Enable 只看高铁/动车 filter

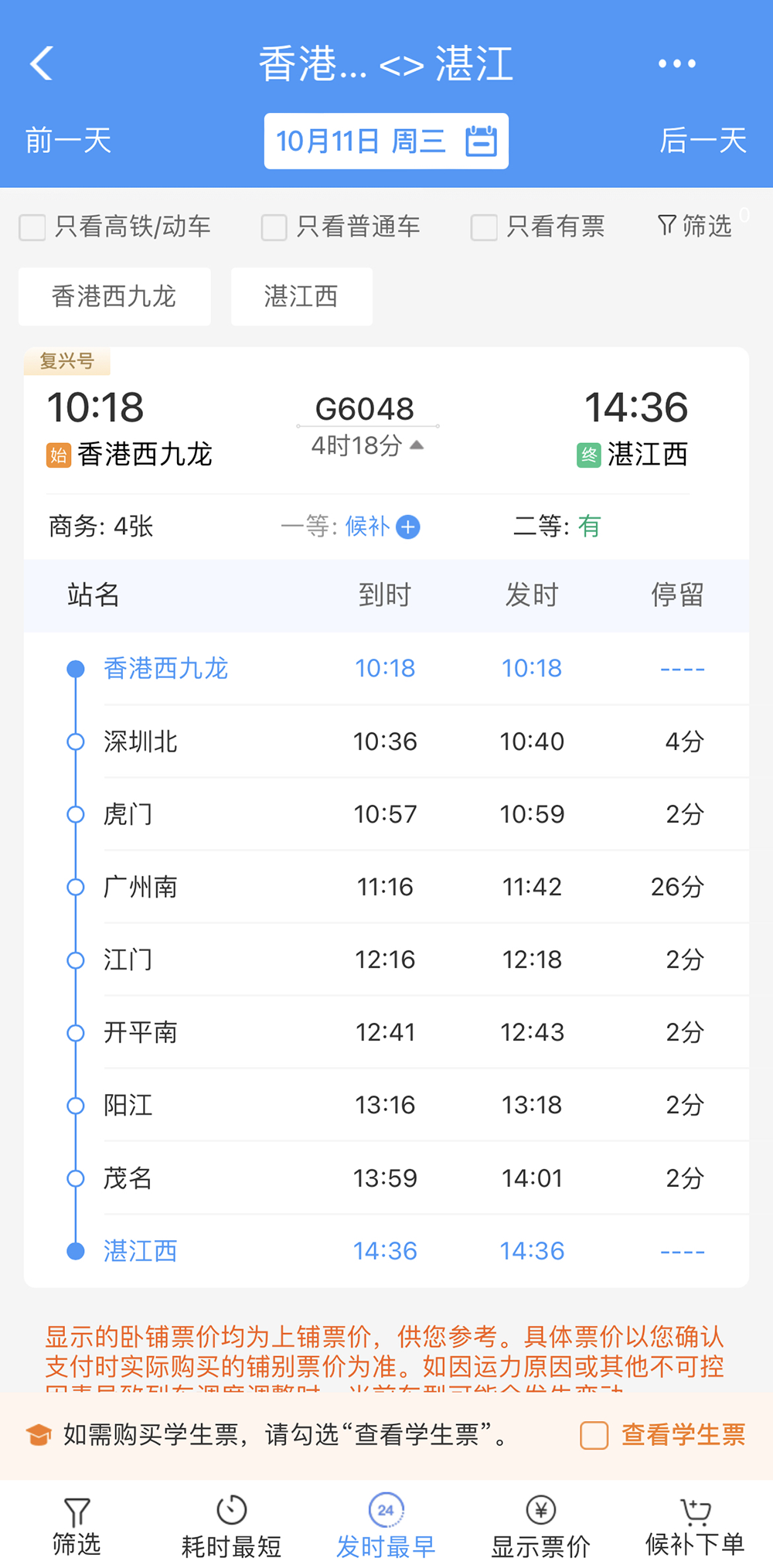tap(32, 227)
